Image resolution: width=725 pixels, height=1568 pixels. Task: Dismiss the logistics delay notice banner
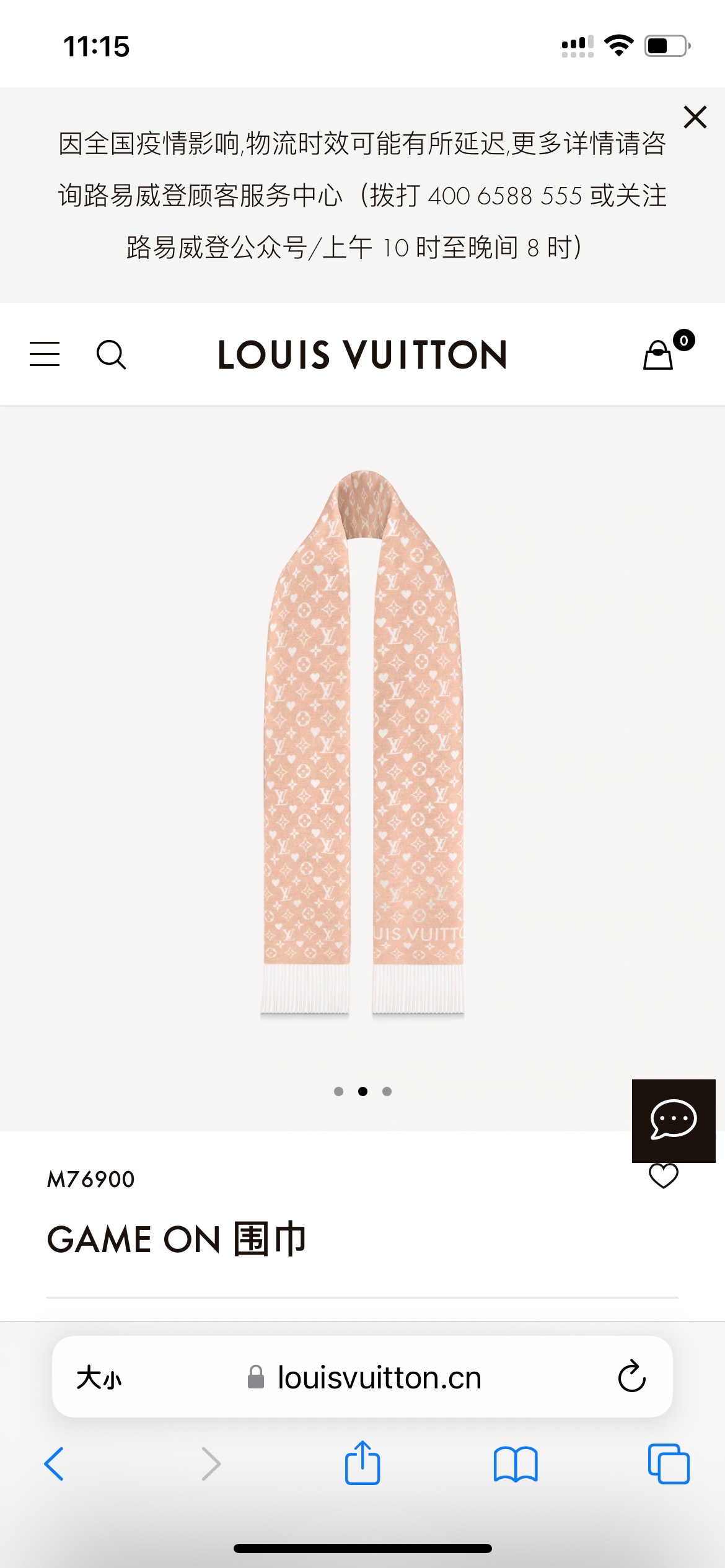pos(695,117)
